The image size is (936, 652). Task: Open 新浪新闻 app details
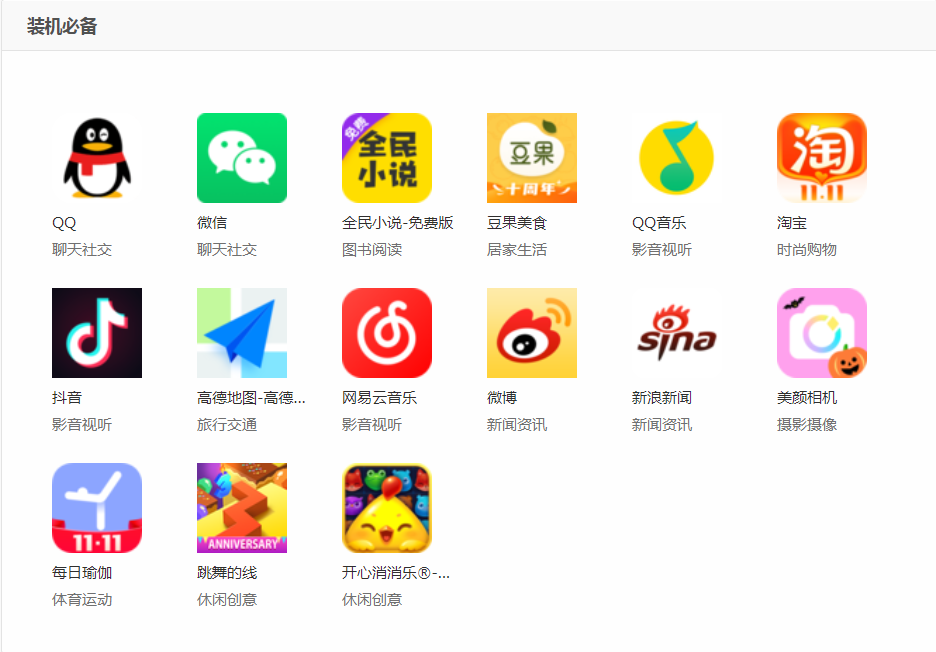pos(676,333)
